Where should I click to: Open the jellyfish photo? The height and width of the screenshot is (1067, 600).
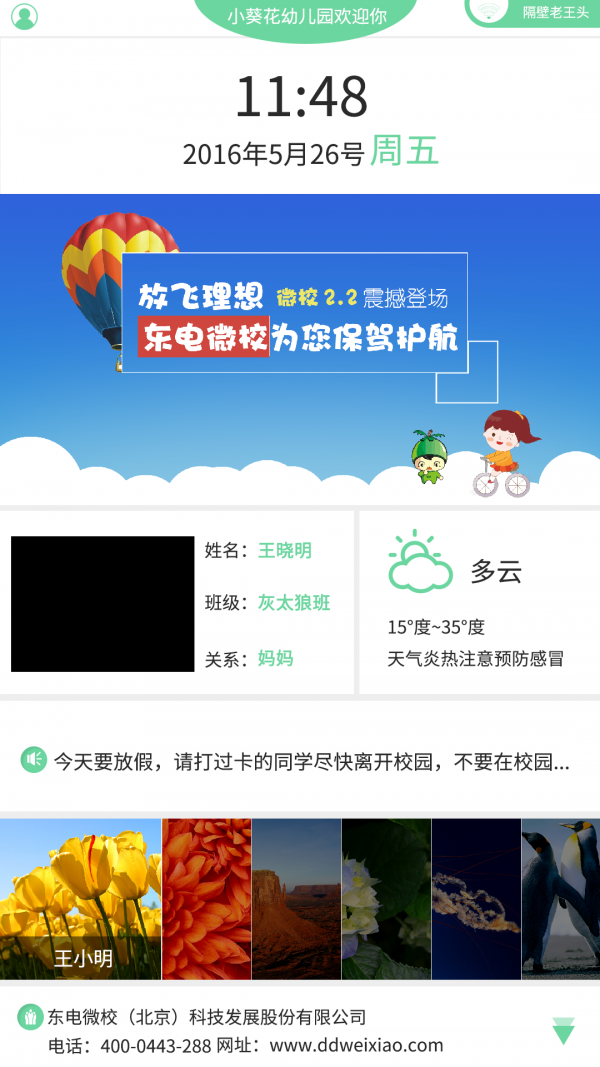(476, 898)
